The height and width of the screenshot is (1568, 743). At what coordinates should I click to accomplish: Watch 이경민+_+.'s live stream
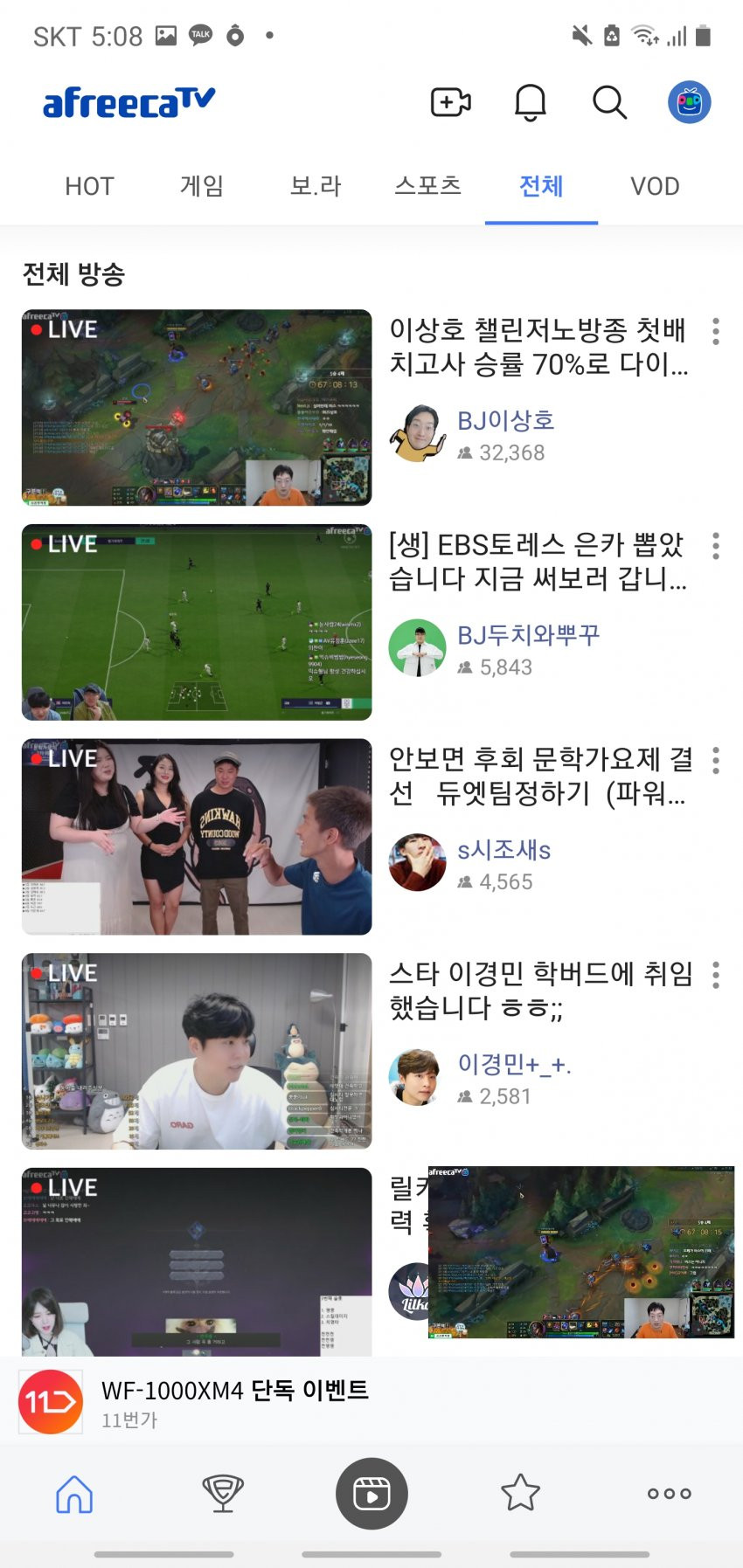click(x=197, y=1051)
